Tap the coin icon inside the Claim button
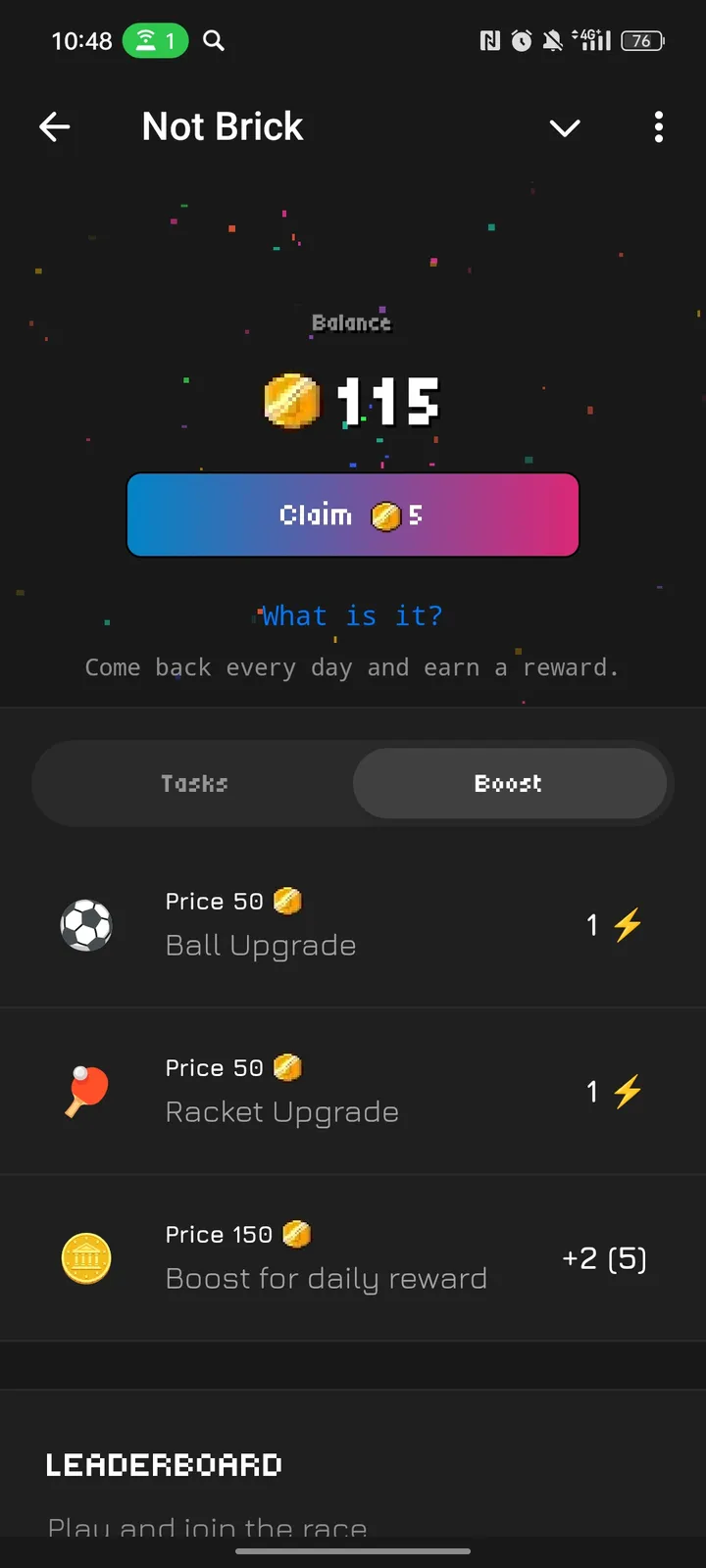Image resolution: width=706 pixels, height=1568 pixels. pos(386,514)
